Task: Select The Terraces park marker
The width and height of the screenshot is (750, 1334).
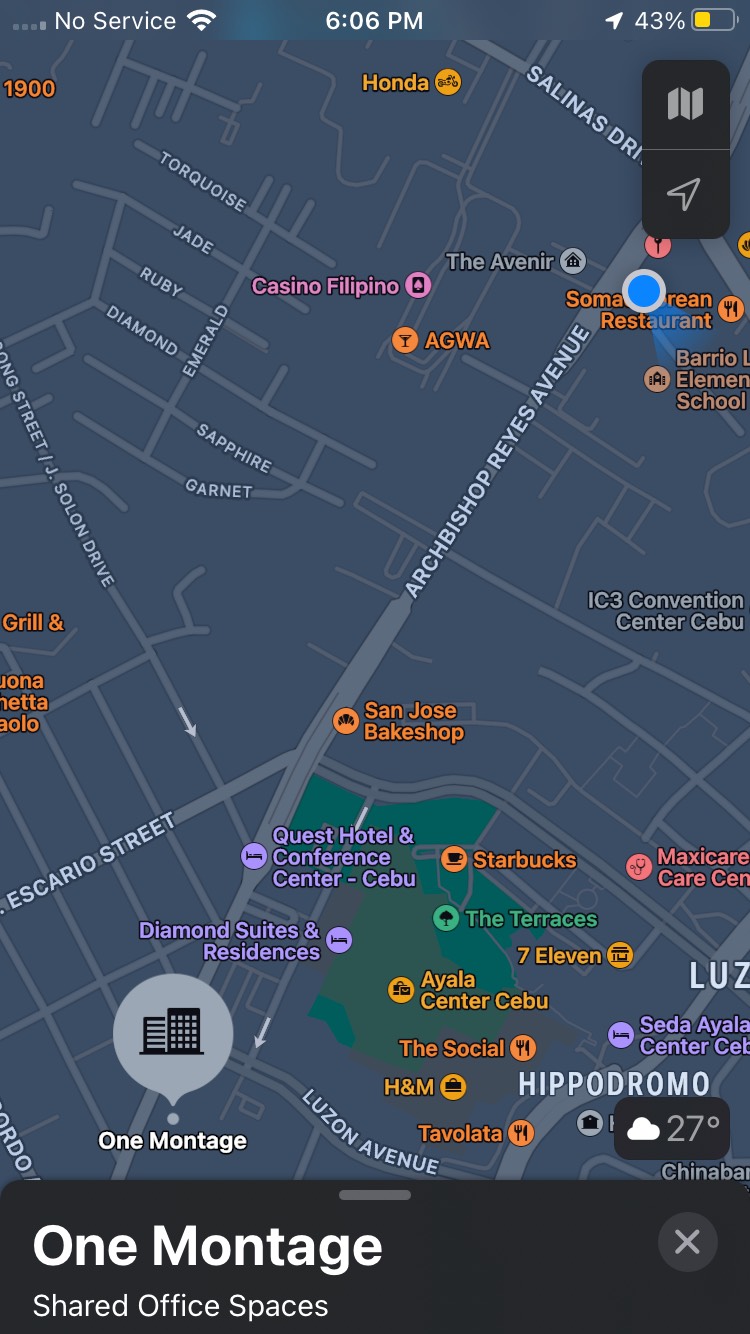Action: pyautogui.click(x=446, y=918)
